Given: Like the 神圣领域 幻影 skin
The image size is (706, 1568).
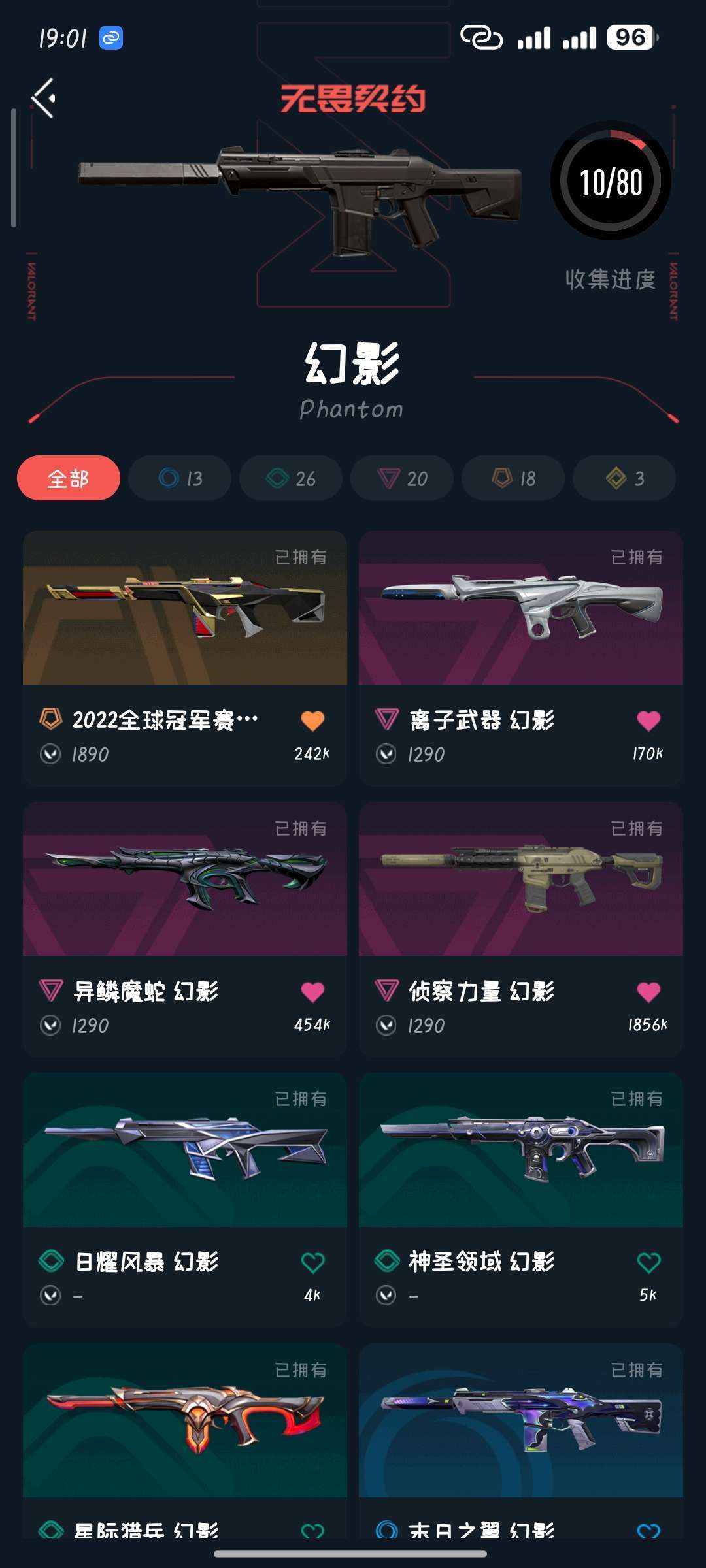Looking at the screenshot, I should pos(648,1262).
